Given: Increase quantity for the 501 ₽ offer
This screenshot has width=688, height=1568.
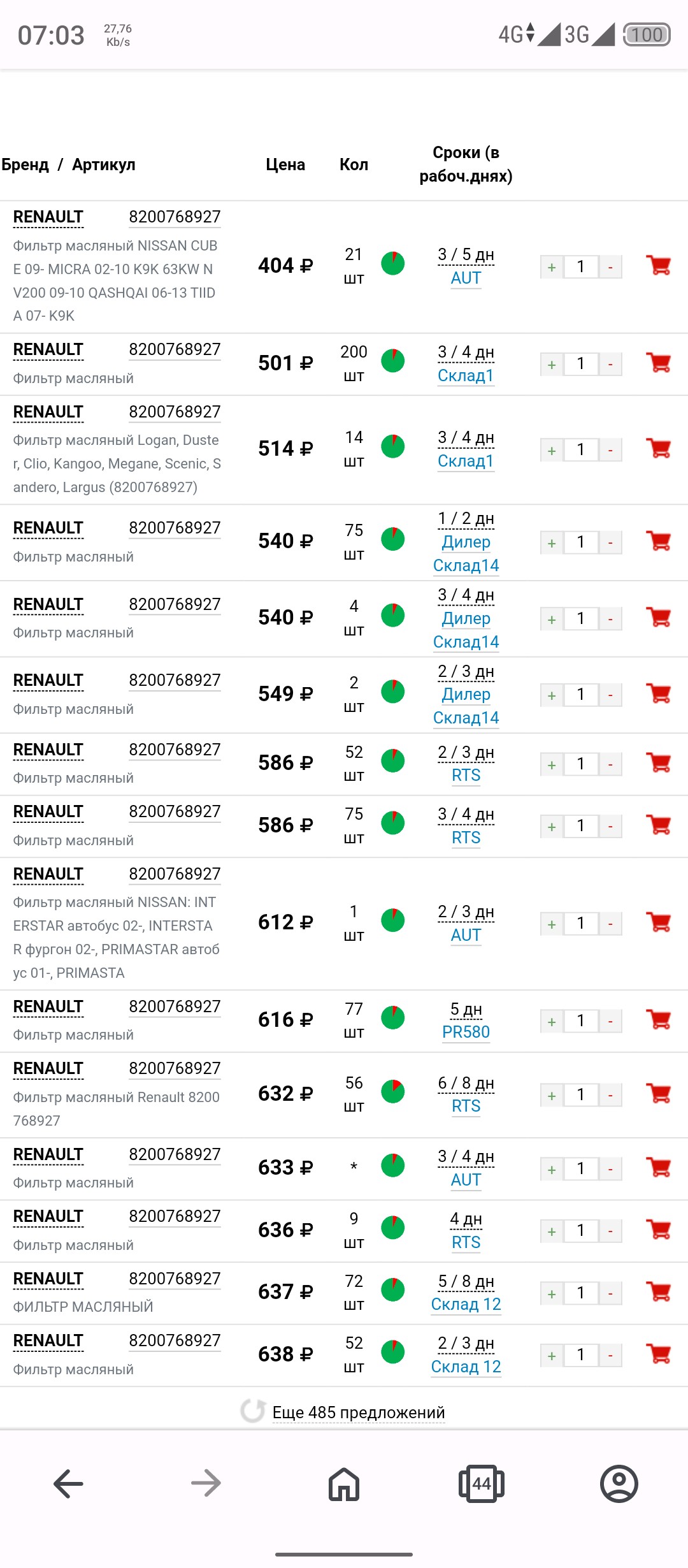Looking at the screenshot, I should [552, 364].
